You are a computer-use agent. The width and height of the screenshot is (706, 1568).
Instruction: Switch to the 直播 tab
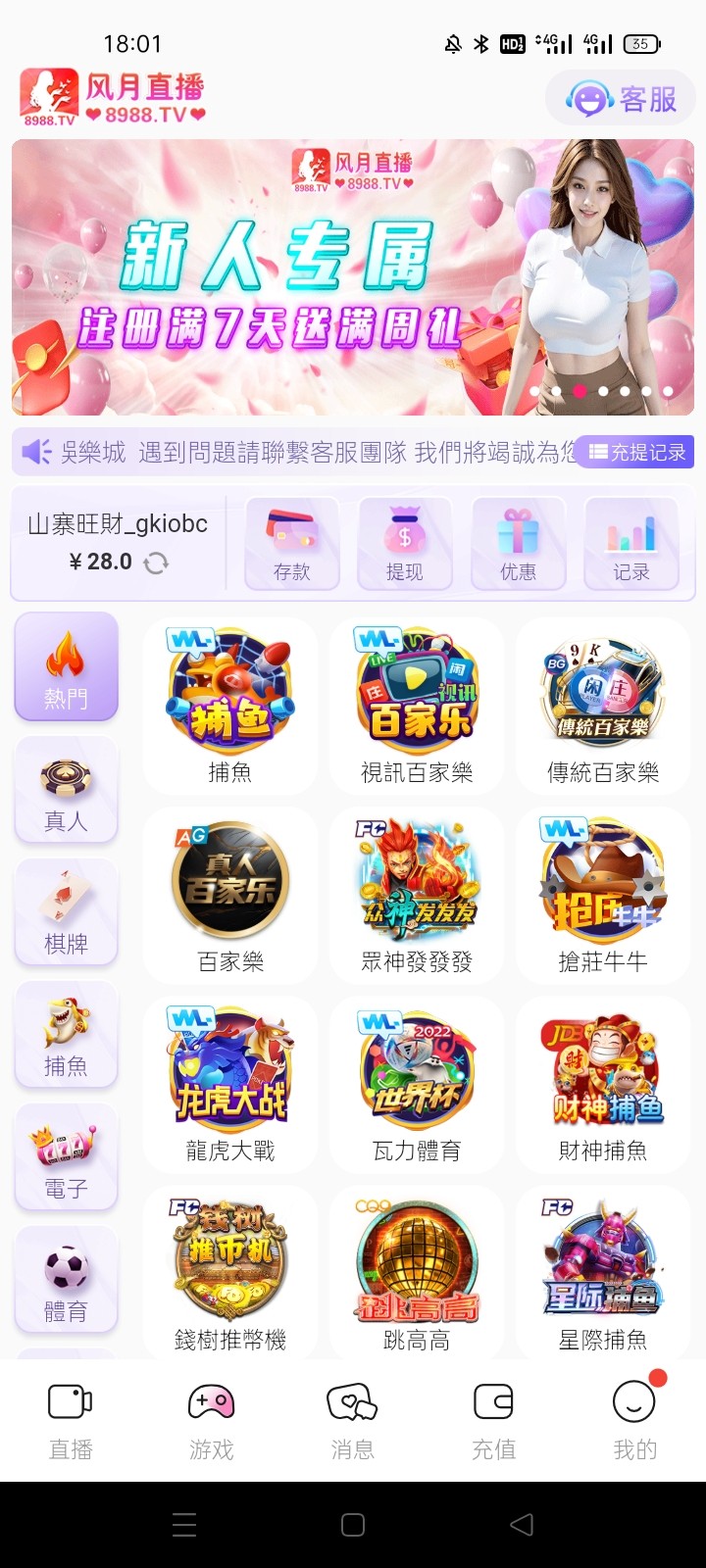tap(71, 1421)
